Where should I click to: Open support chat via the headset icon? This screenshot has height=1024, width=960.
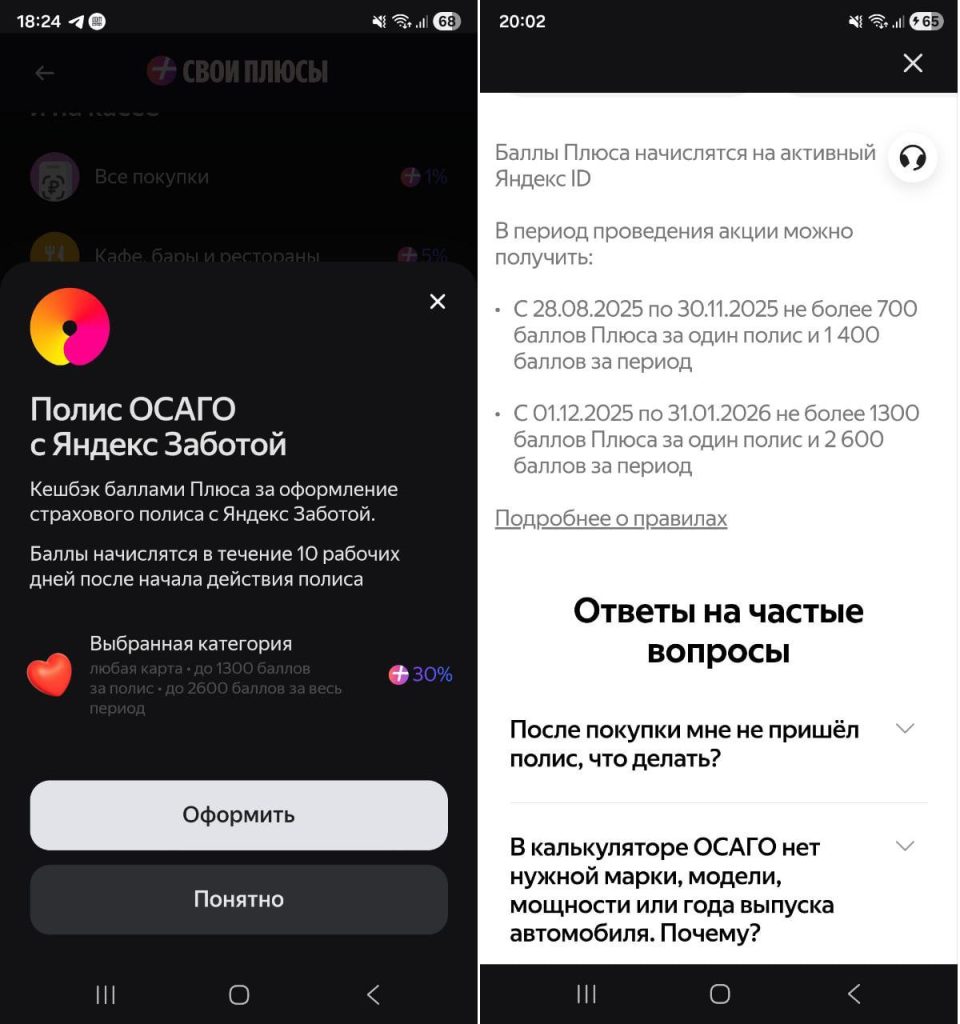912,158
